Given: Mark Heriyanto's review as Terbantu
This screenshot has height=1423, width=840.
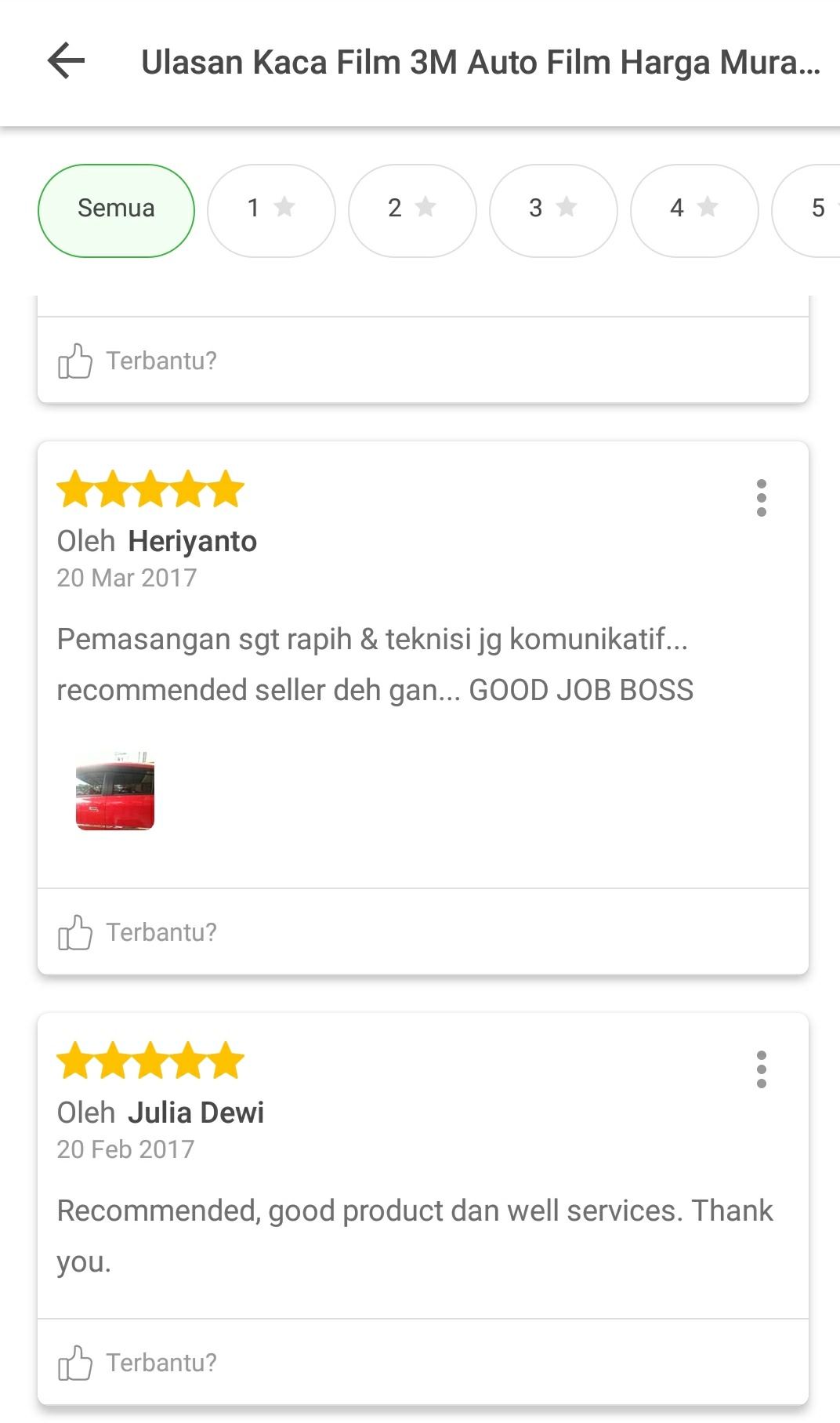Looking at the screenshot, I should click(x=137, y=932).
